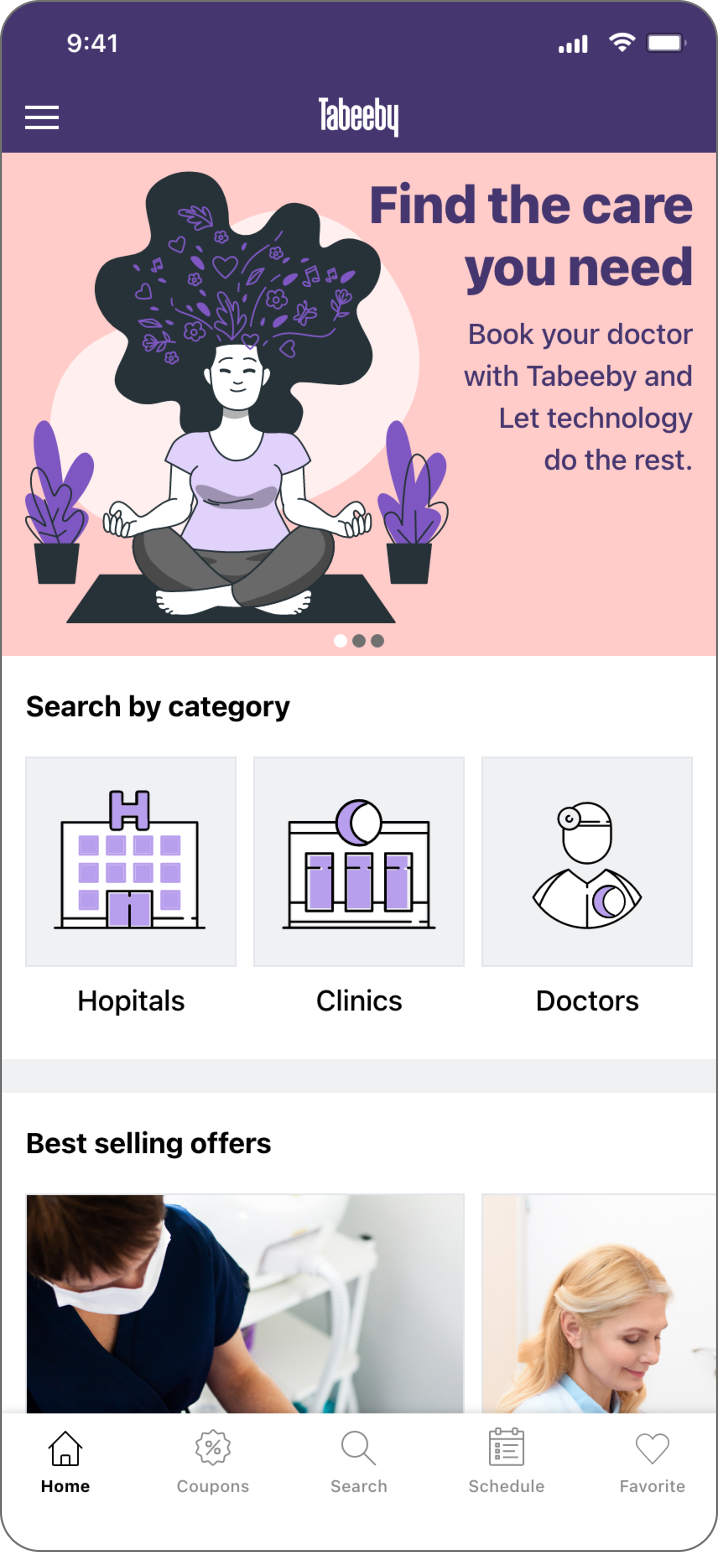The height and width of the screenshot is (1552, 718).
Task: Open the offer showing the blonde woman
Action: pos(598,1302)
